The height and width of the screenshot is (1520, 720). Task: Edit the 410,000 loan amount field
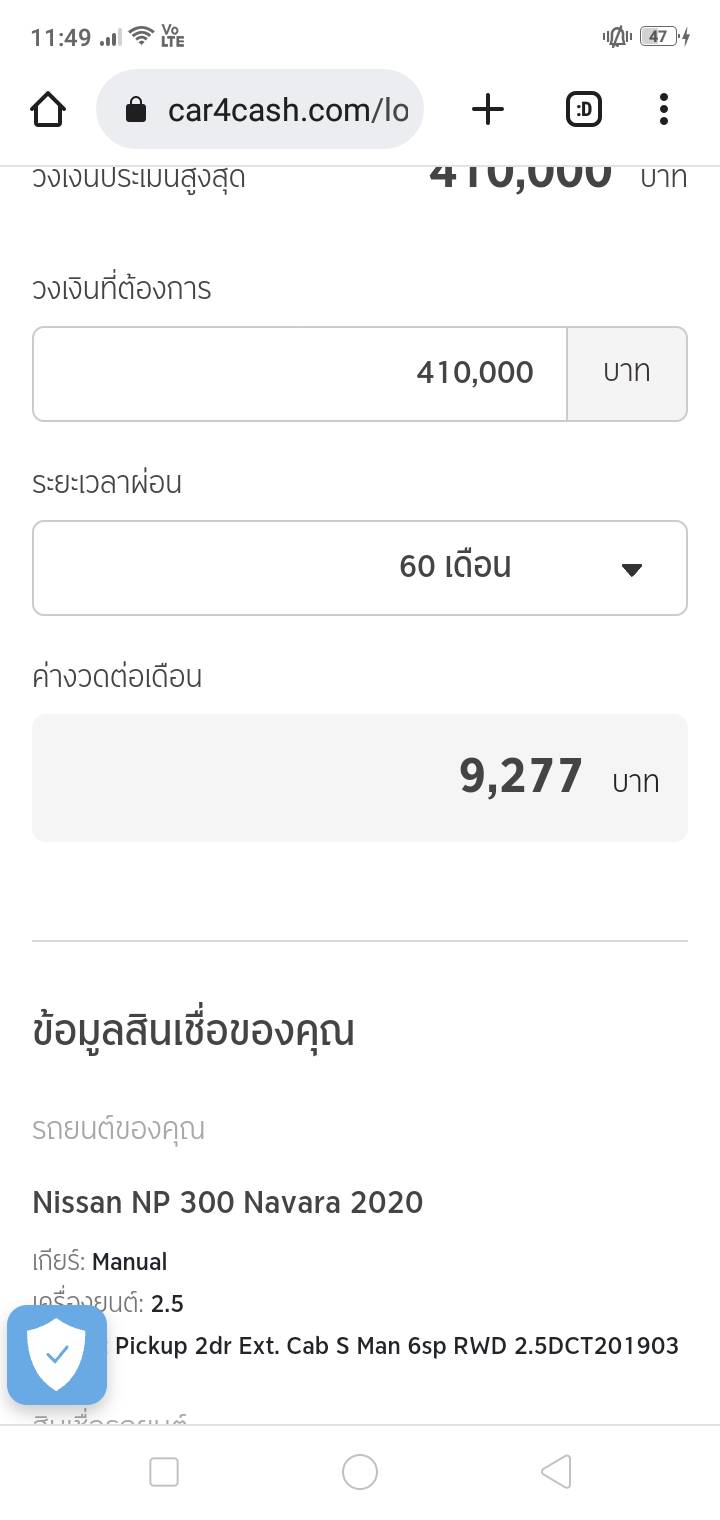[300, 374]
